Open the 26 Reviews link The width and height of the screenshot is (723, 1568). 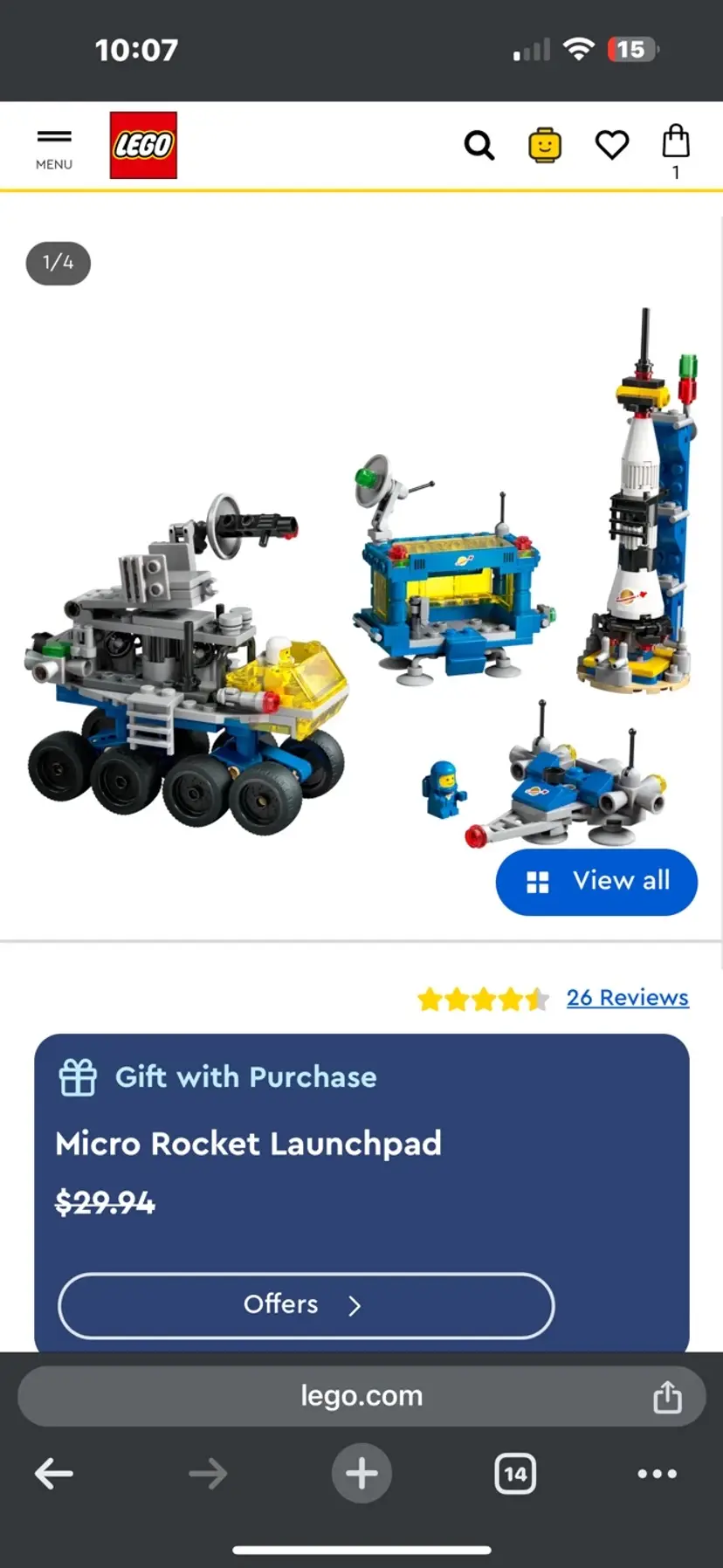[627, 997]
